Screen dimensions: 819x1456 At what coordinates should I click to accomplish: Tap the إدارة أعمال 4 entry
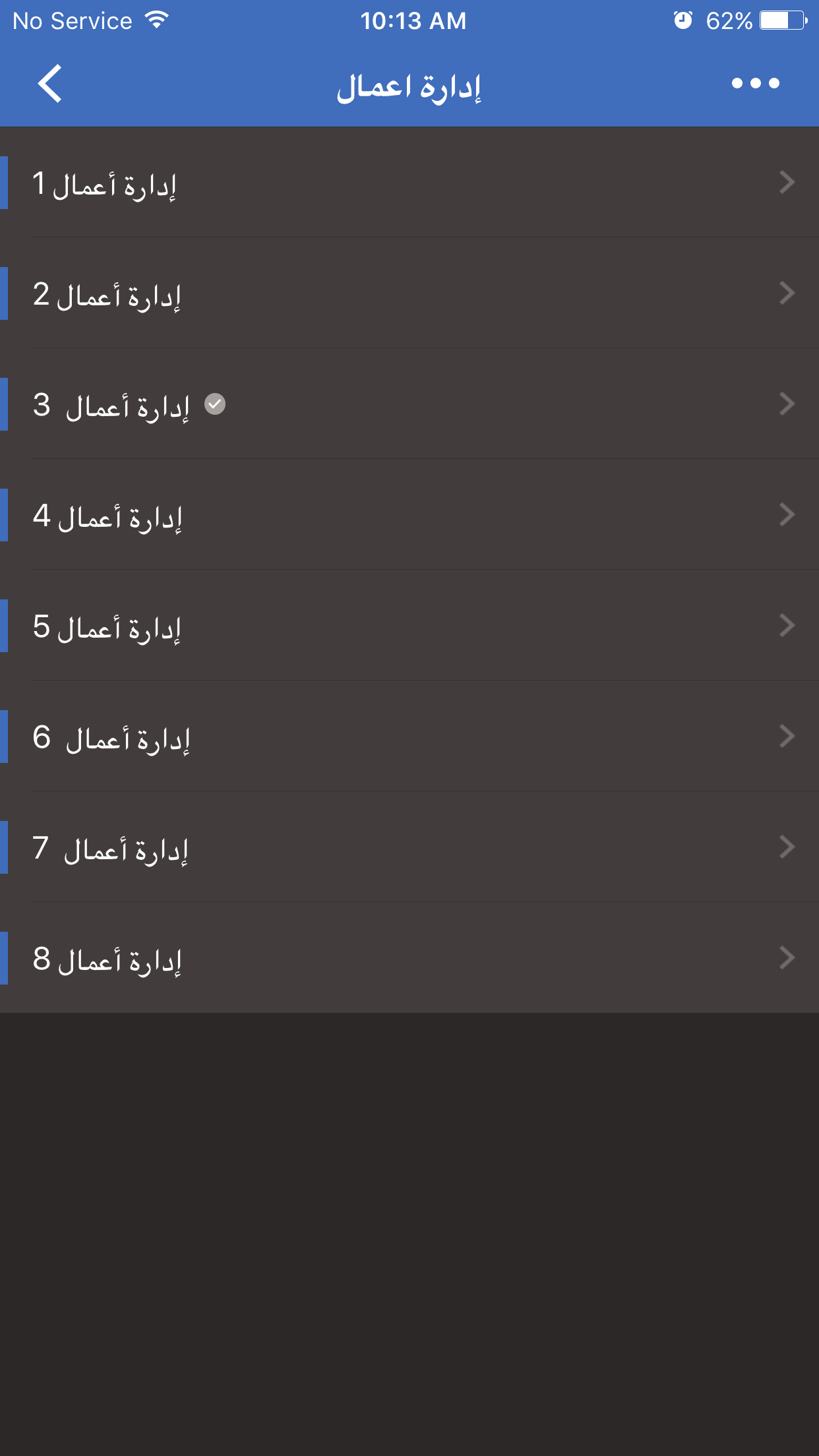tap(409, 515)
